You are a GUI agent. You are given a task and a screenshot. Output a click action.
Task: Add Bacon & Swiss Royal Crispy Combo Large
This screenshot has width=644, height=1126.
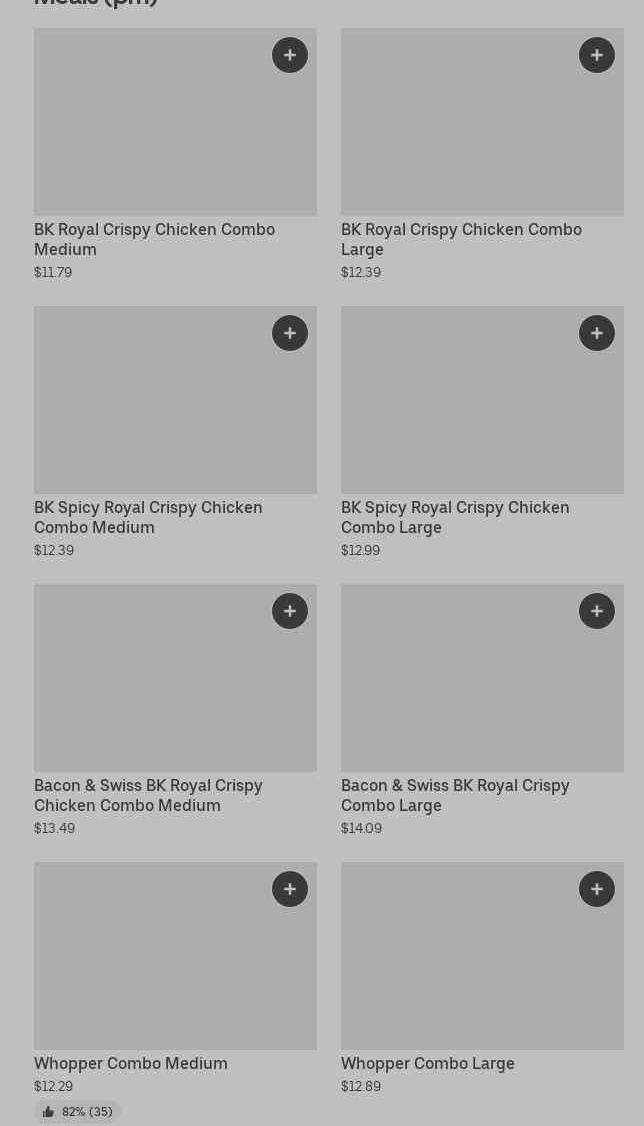597,611
